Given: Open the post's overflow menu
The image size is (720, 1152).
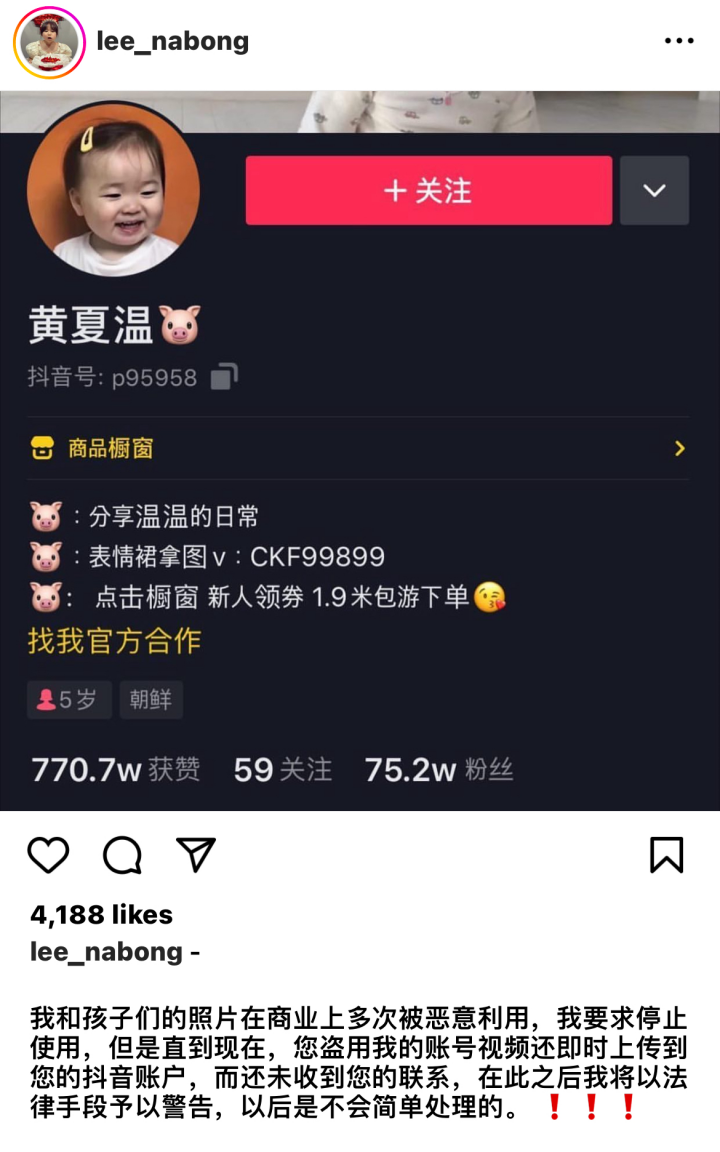Looking at the screenshot, I should pyautogui.click(x=679, y=41).
